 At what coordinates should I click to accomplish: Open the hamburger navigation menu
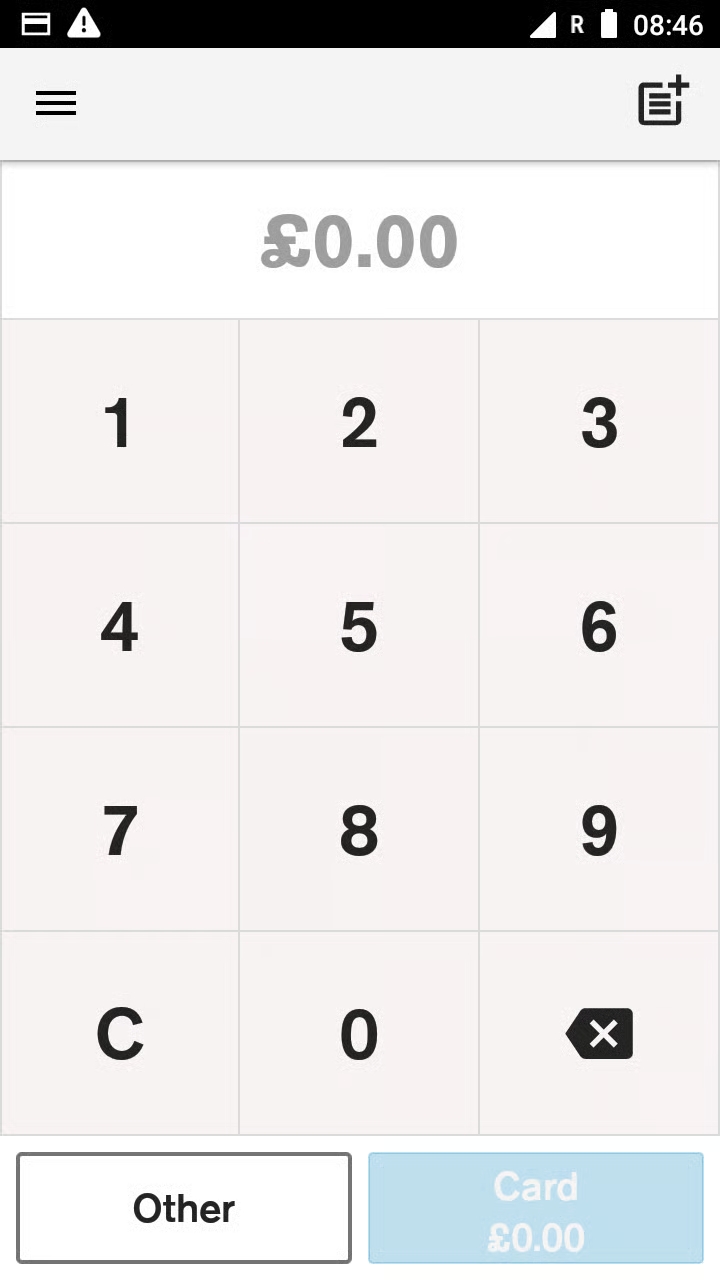click(56, 103)
